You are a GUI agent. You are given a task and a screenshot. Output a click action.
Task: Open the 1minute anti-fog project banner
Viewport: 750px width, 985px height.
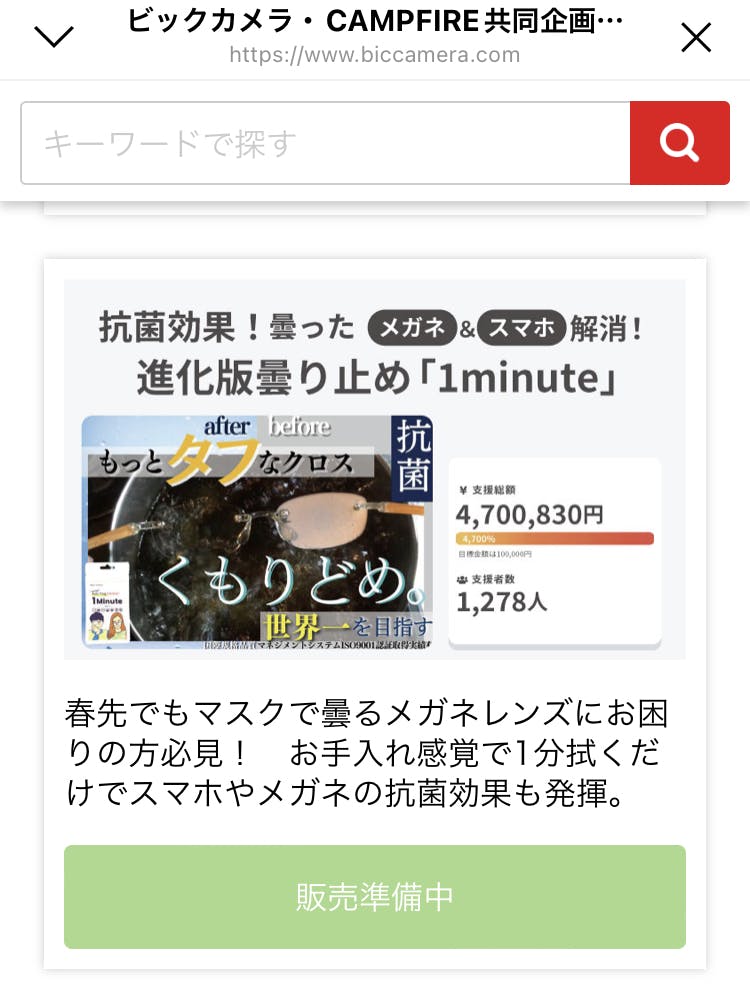pos(374,469)
